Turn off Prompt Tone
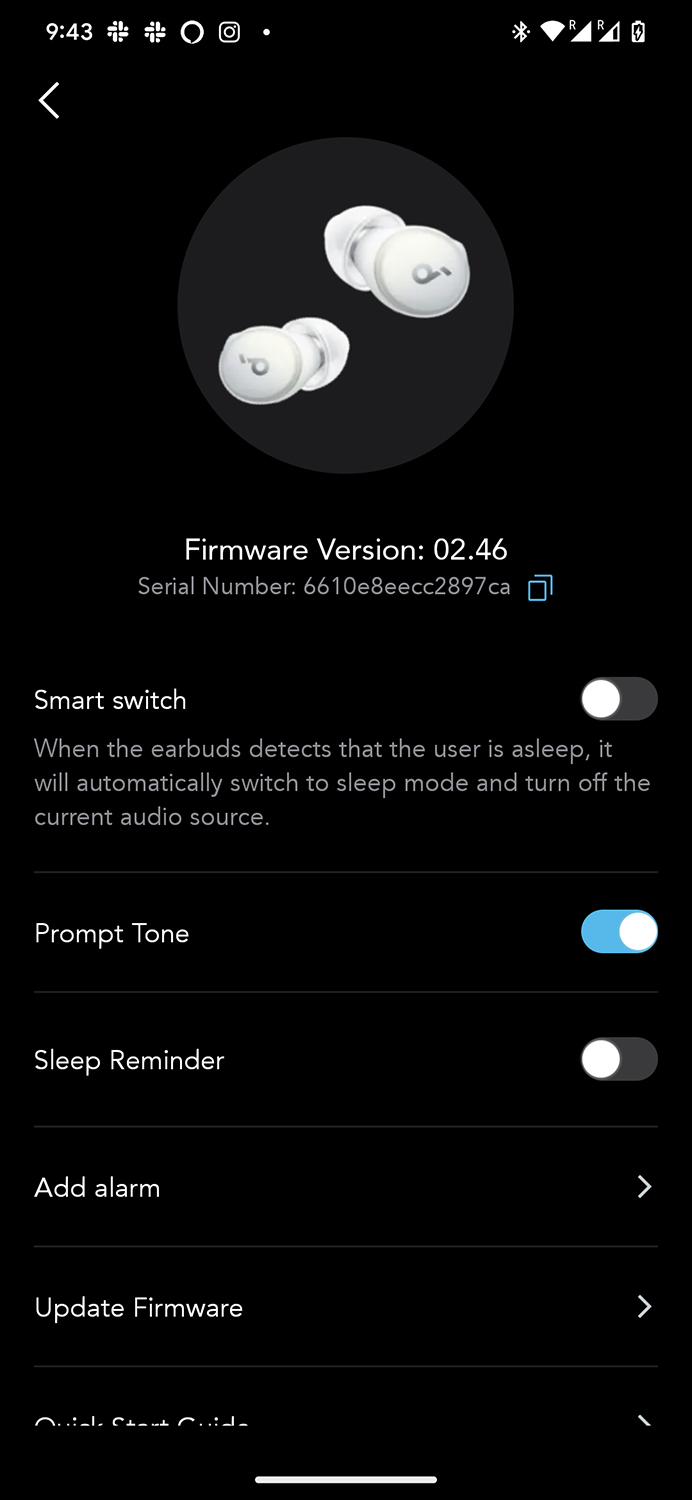692x1500 pixels. tap(619, 932)
